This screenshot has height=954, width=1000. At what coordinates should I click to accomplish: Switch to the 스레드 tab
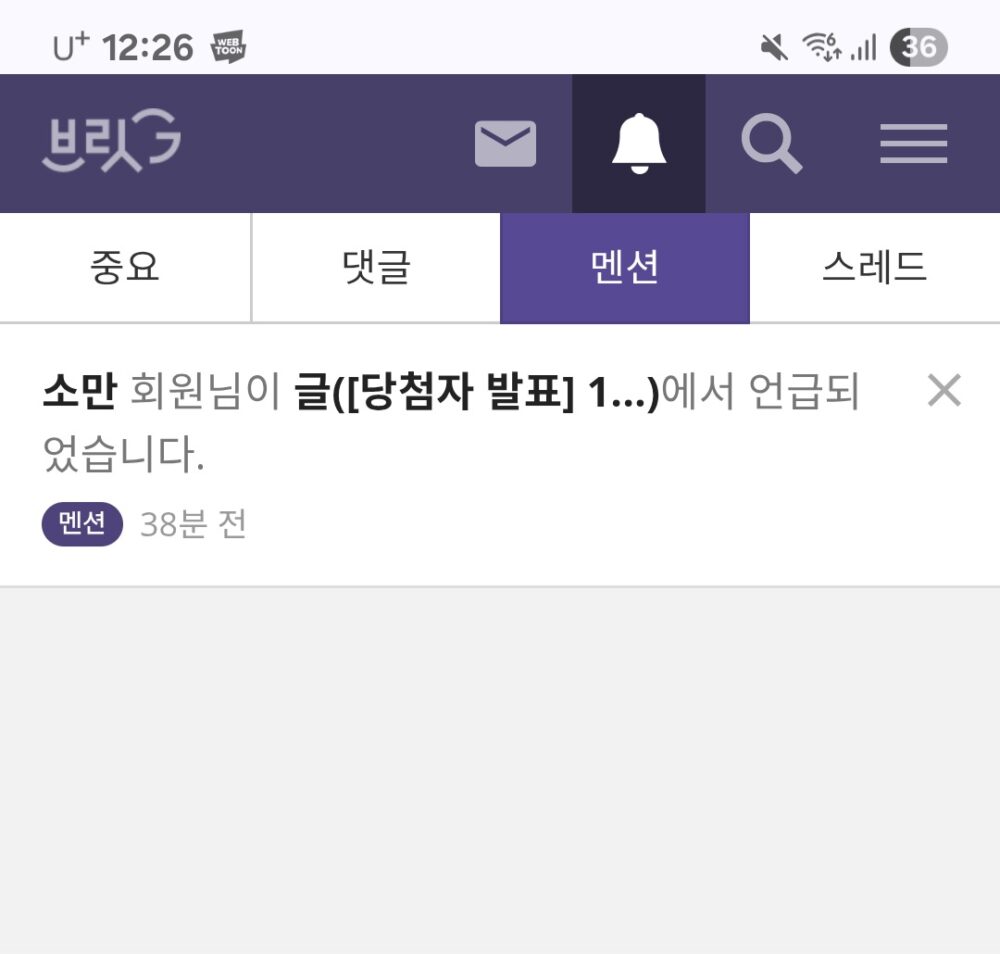coord(875,268)
